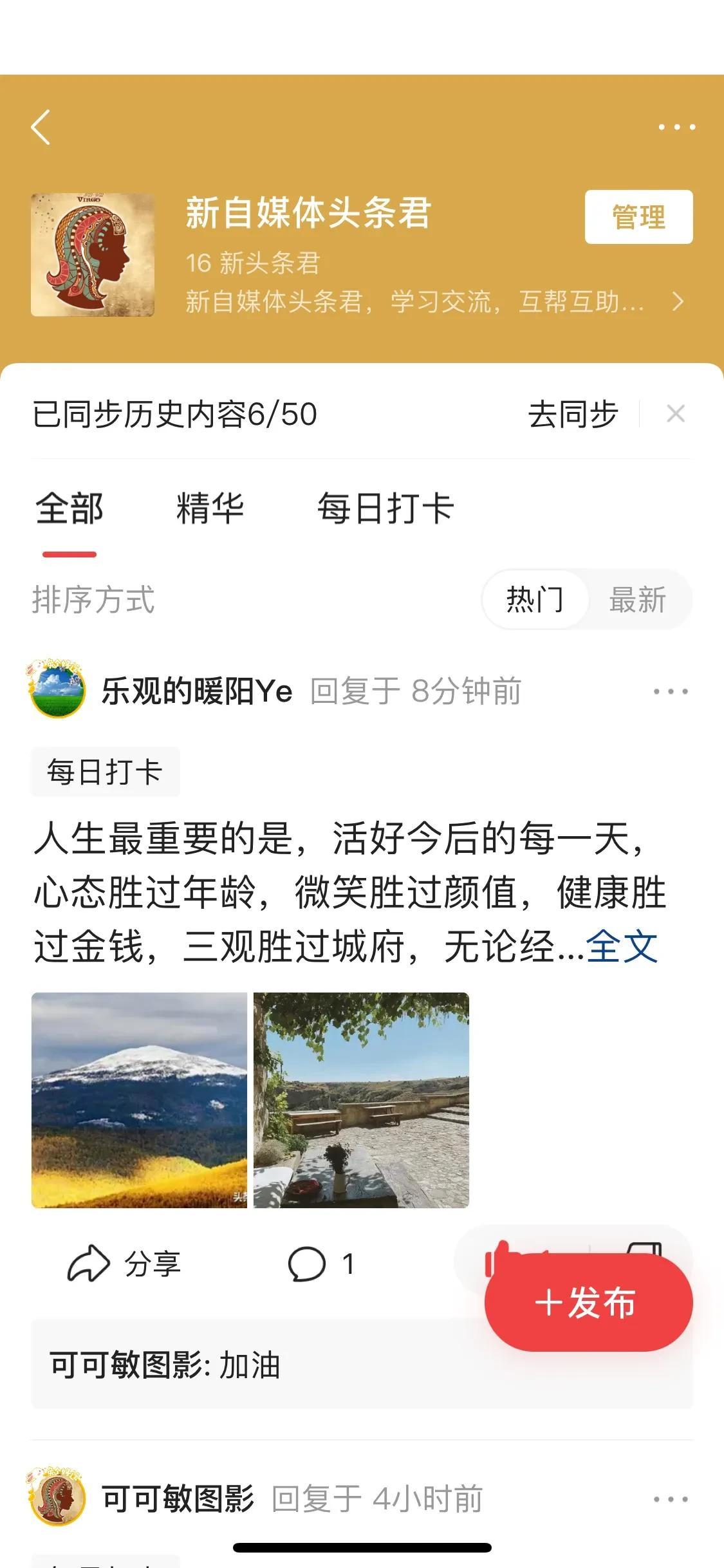
Task: Open the snowy mountain photo
Action: click(x=139, y=1100)
